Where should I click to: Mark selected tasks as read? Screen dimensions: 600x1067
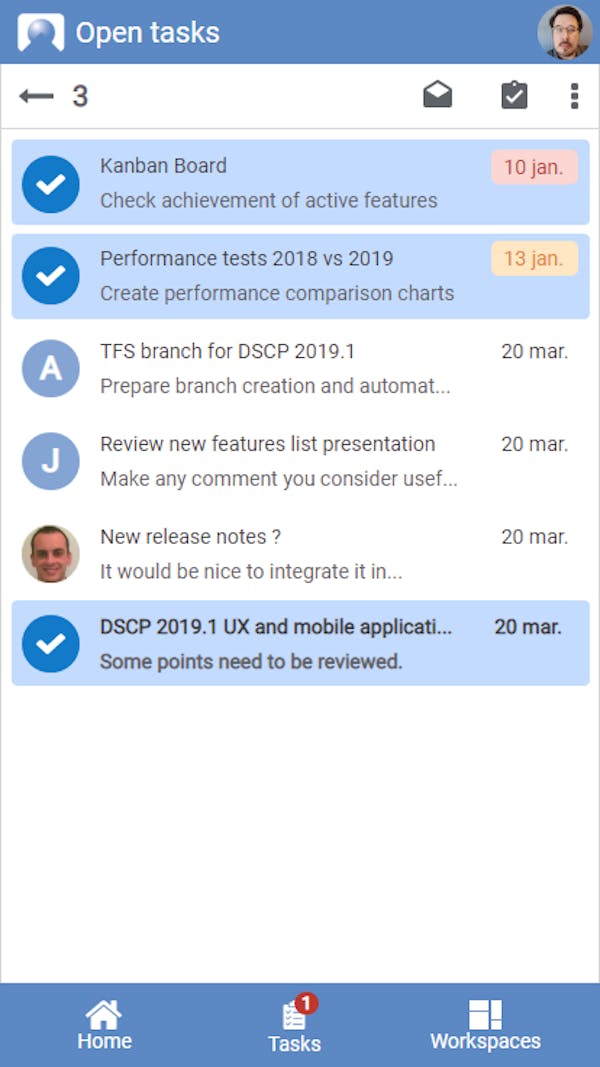coord(437,96)
